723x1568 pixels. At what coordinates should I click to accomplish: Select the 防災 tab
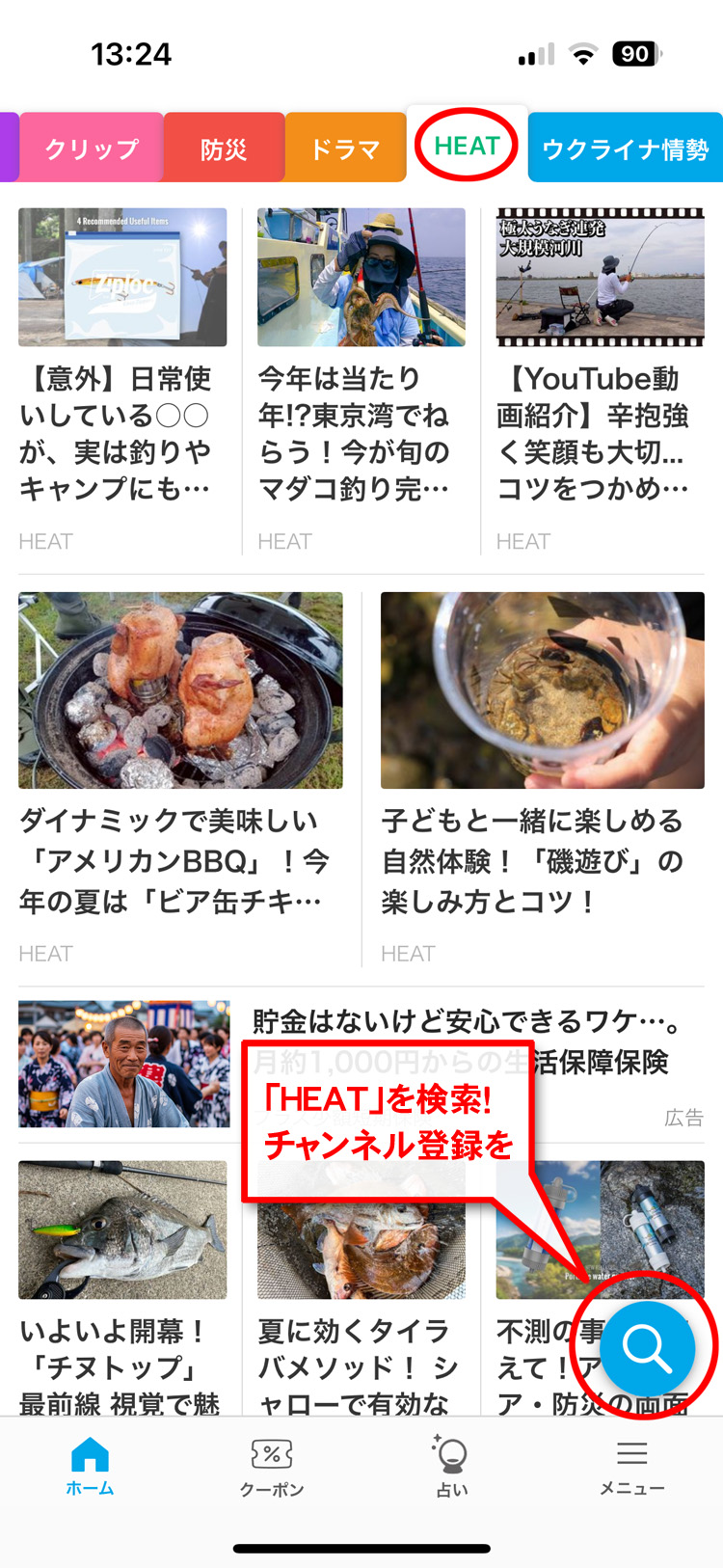point(224,147)
